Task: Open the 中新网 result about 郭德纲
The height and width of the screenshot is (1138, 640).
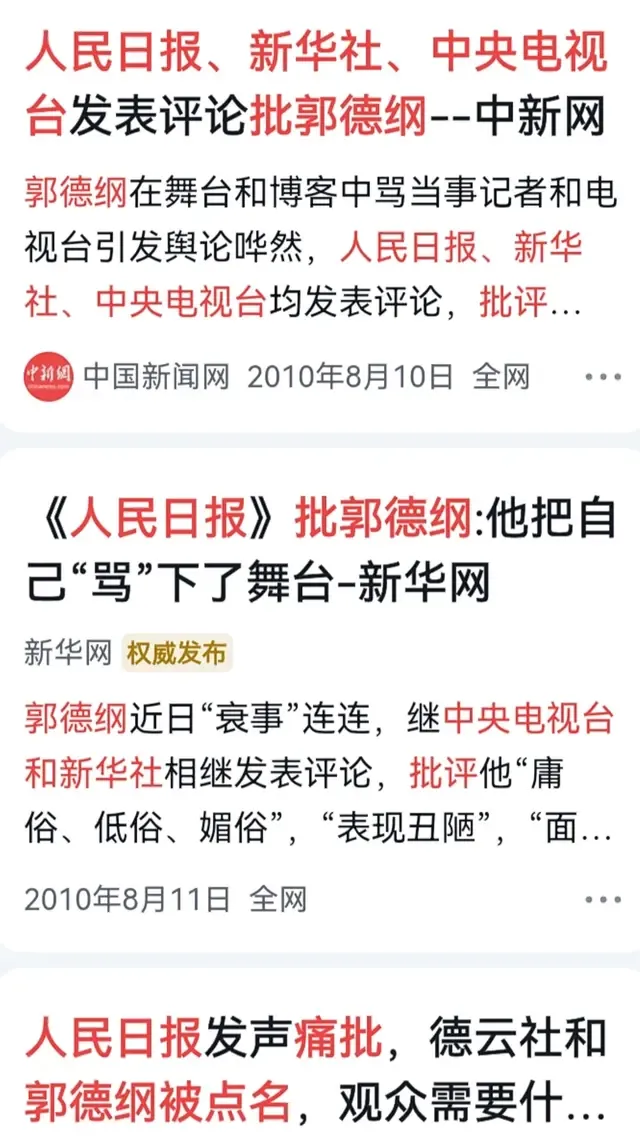Action: (315, 85)
